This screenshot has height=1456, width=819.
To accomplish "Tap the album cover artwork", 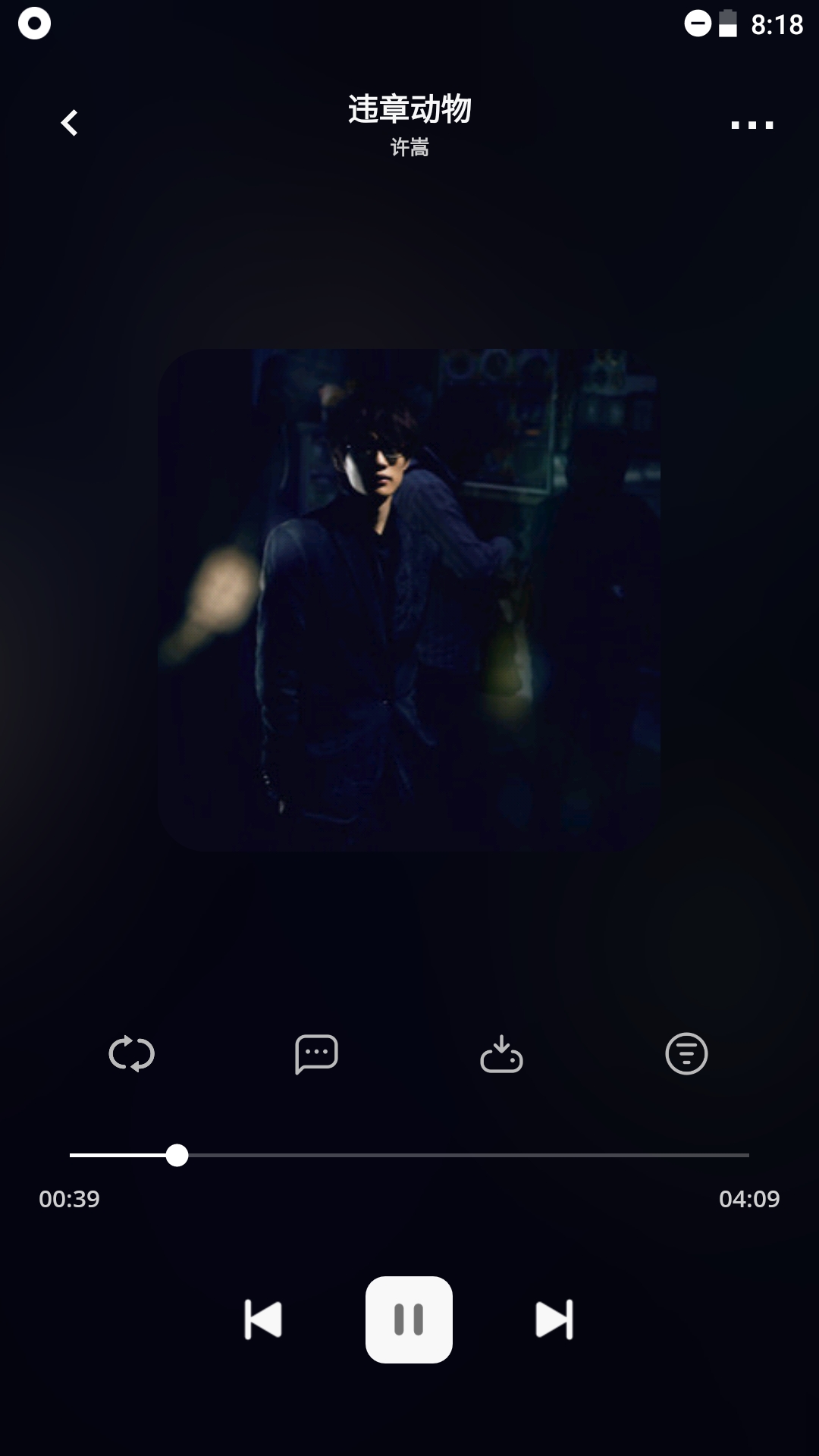I will (x=409, y=599).
